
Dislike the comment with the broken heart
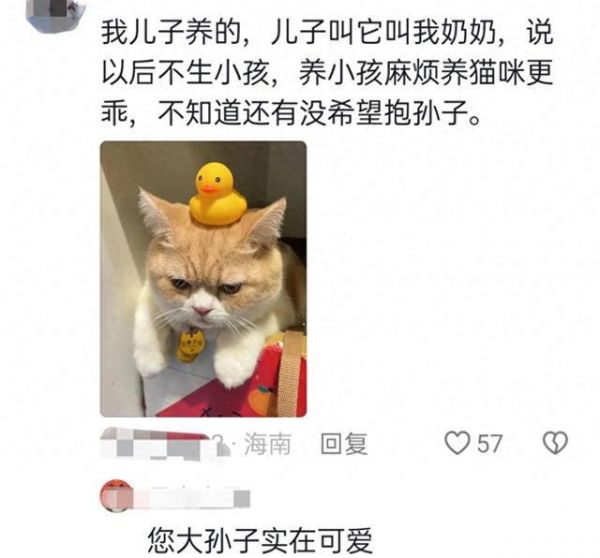pyautogui.click(x=554, y=443)
